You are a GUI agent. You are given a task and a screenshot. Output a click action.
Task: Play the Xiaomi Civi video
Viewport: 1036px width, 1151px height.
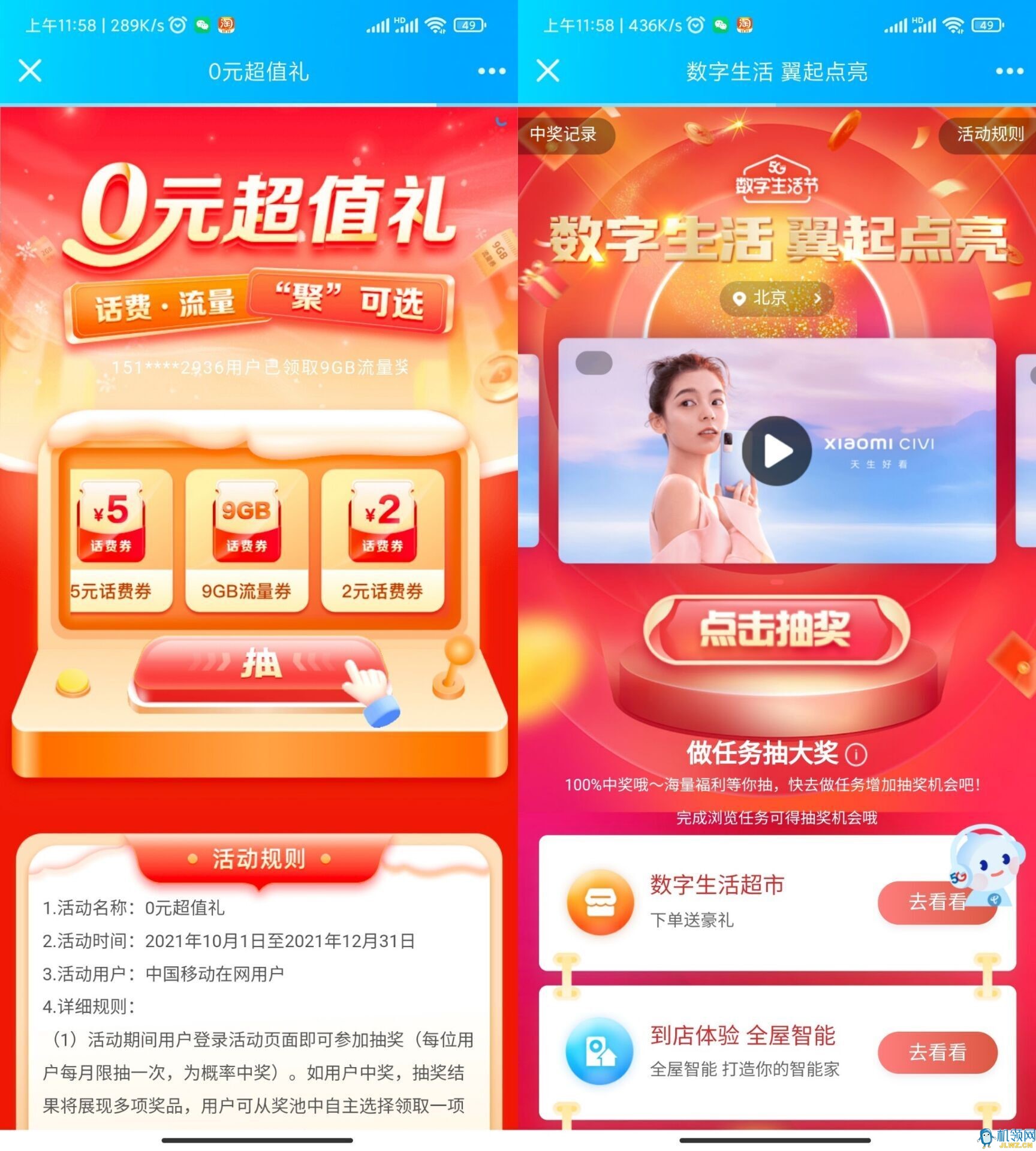(x=776, y=451)
